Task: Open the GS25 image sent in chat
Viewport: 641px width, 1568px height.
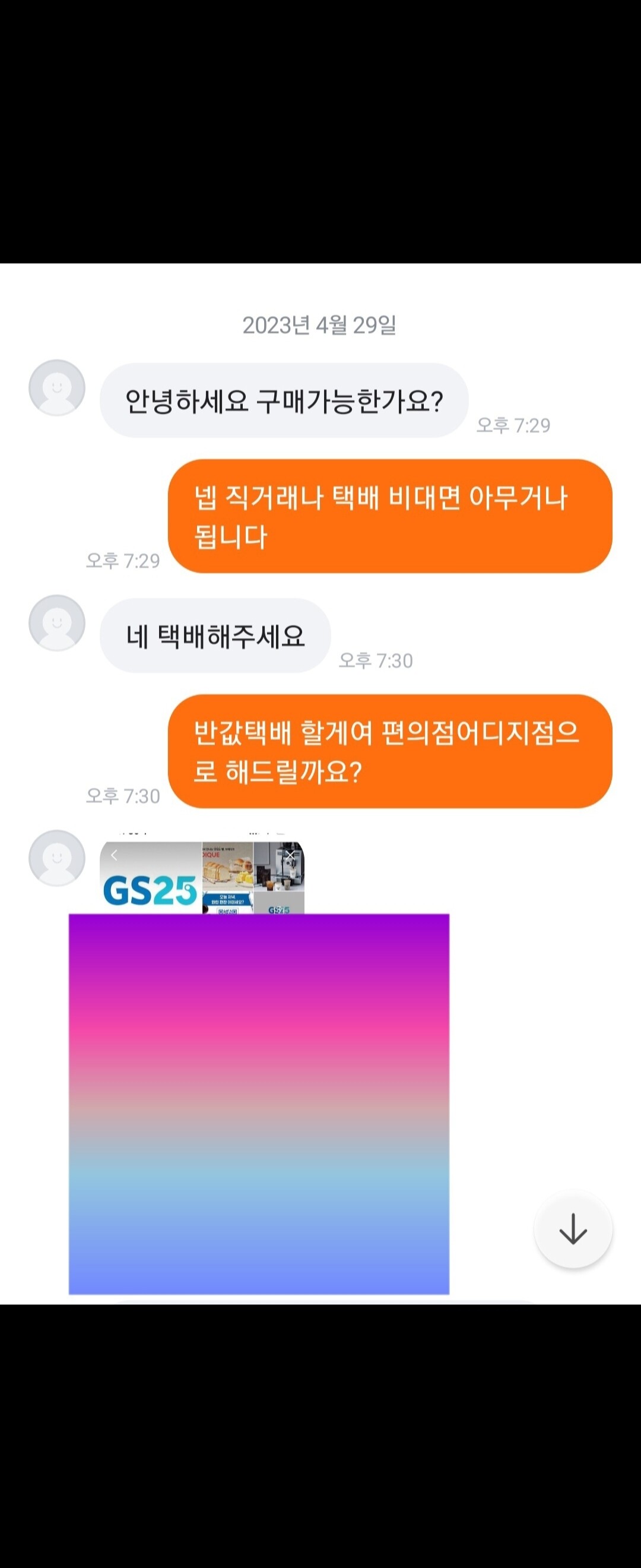Action: pos(201,877)
